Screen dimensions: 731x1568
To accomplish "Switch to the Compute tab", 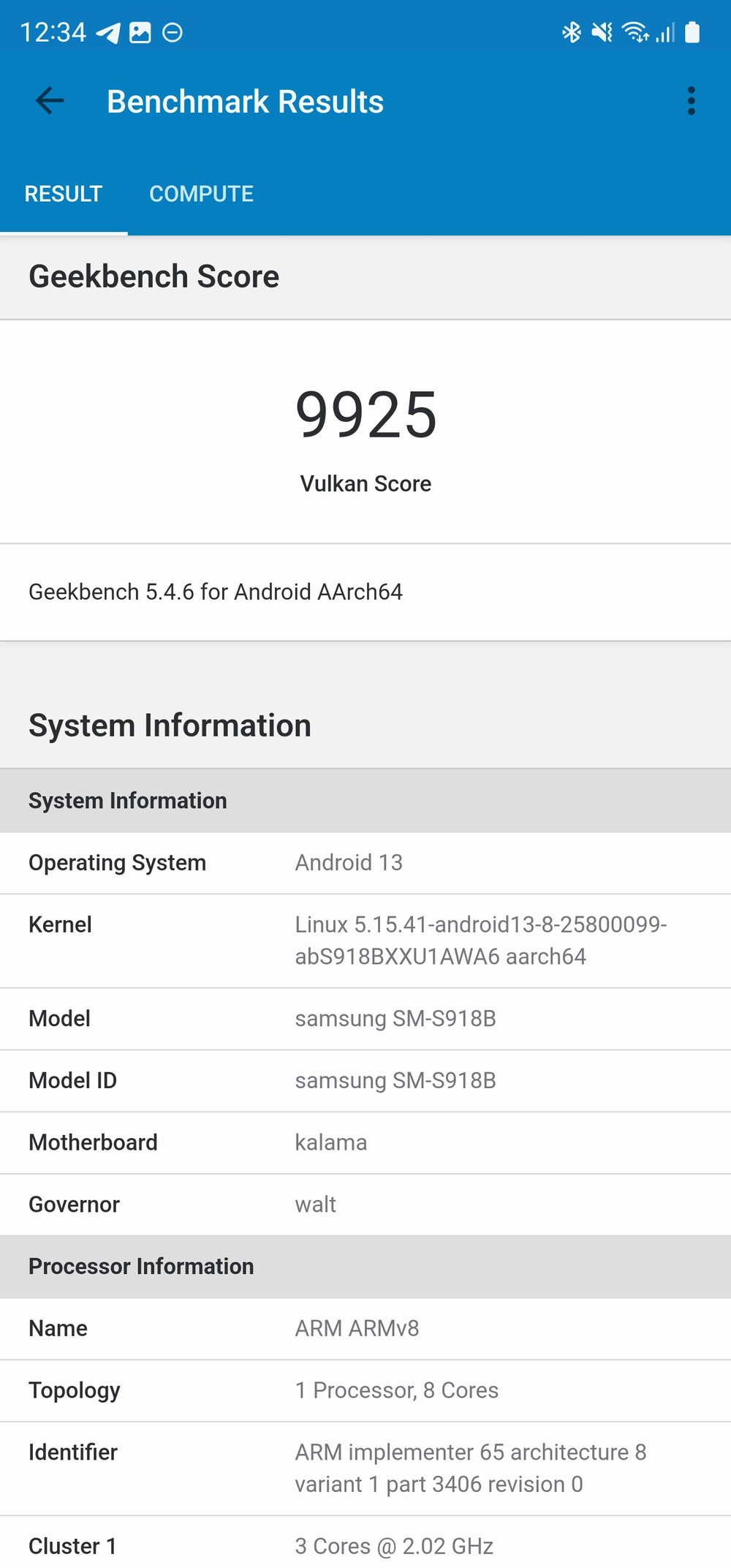I will coord(201,194).
